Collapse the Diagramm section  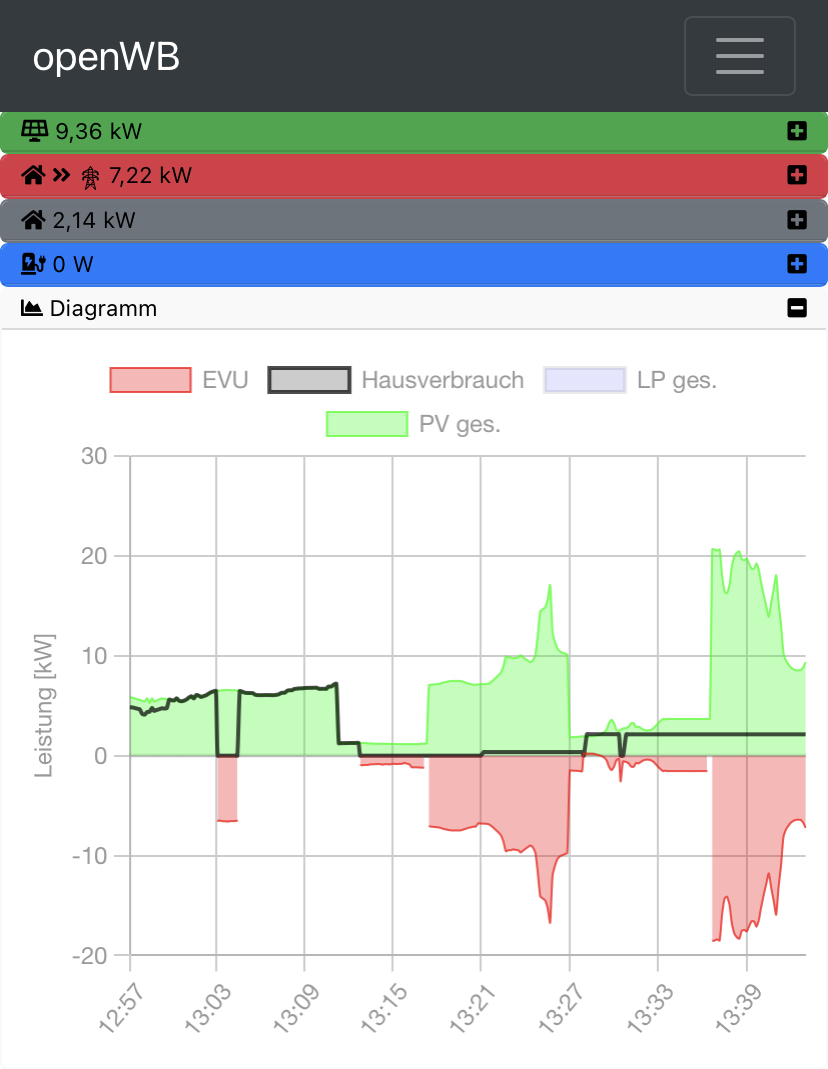click(796, 308)
